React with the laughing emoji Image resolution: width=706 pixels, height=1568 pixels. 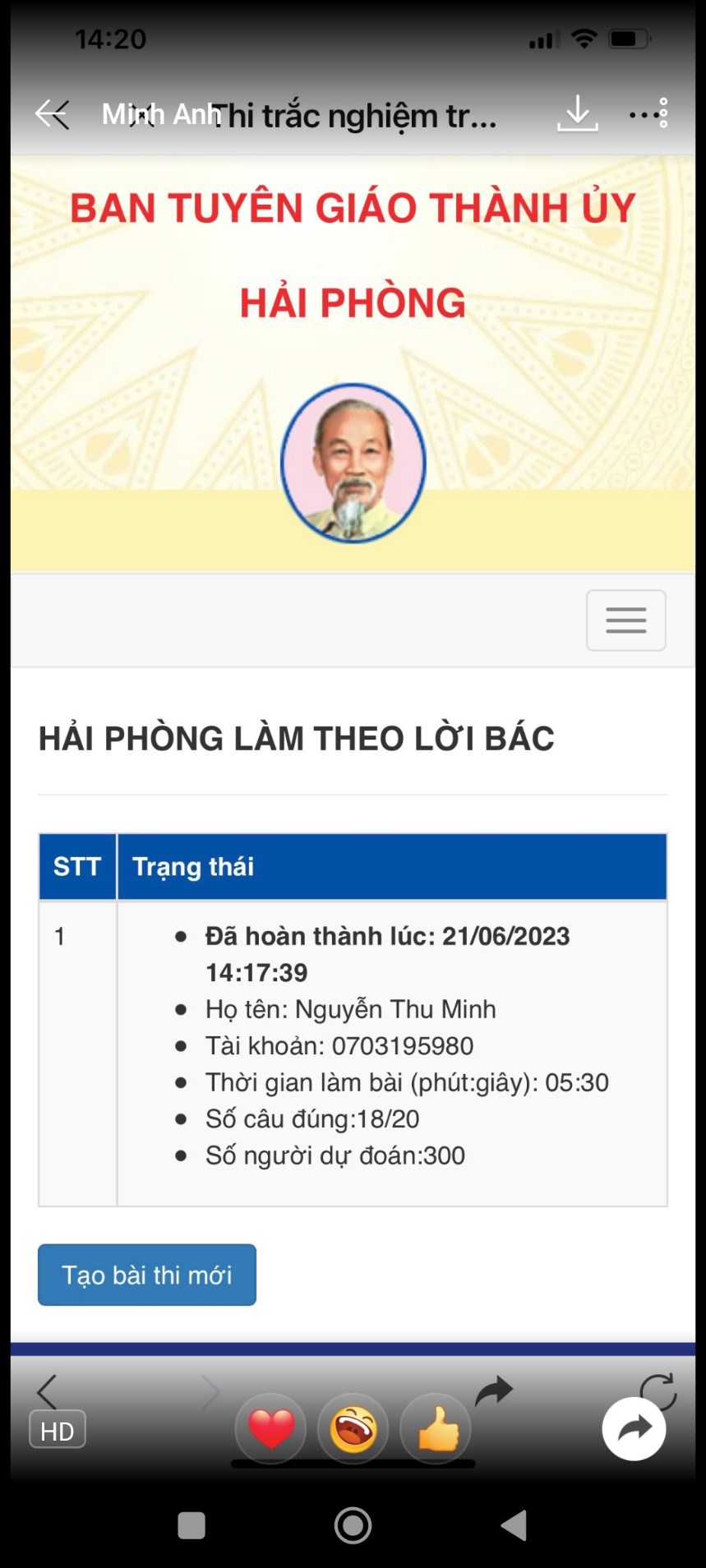click(x=353, y=1429)
